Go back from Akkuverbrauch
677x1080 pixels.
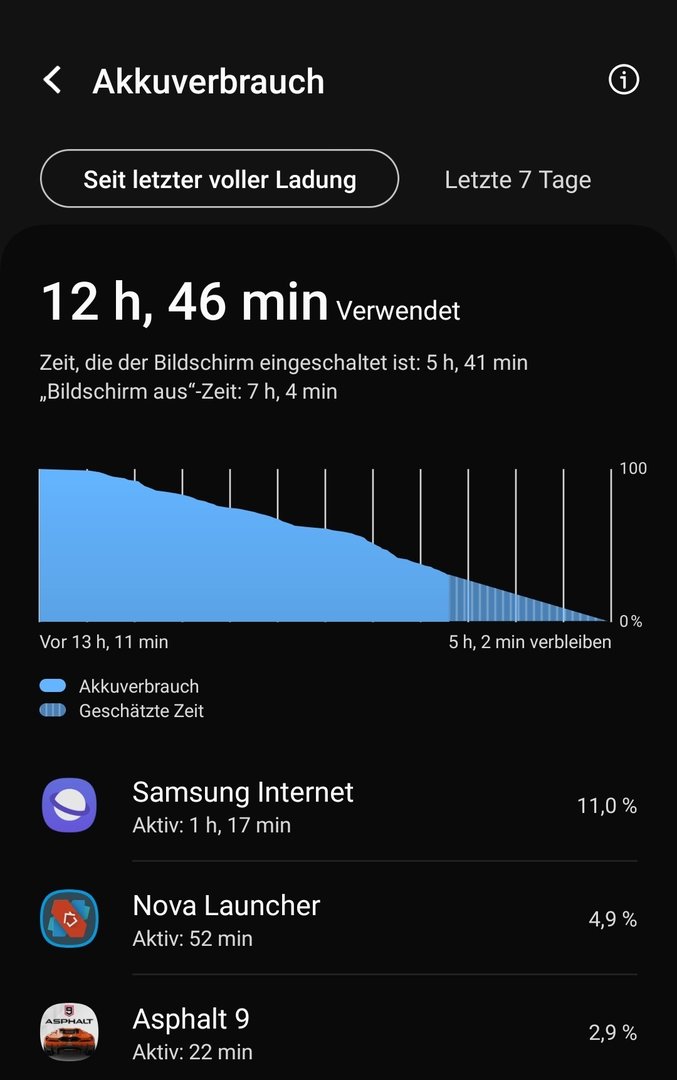point(52,80)
